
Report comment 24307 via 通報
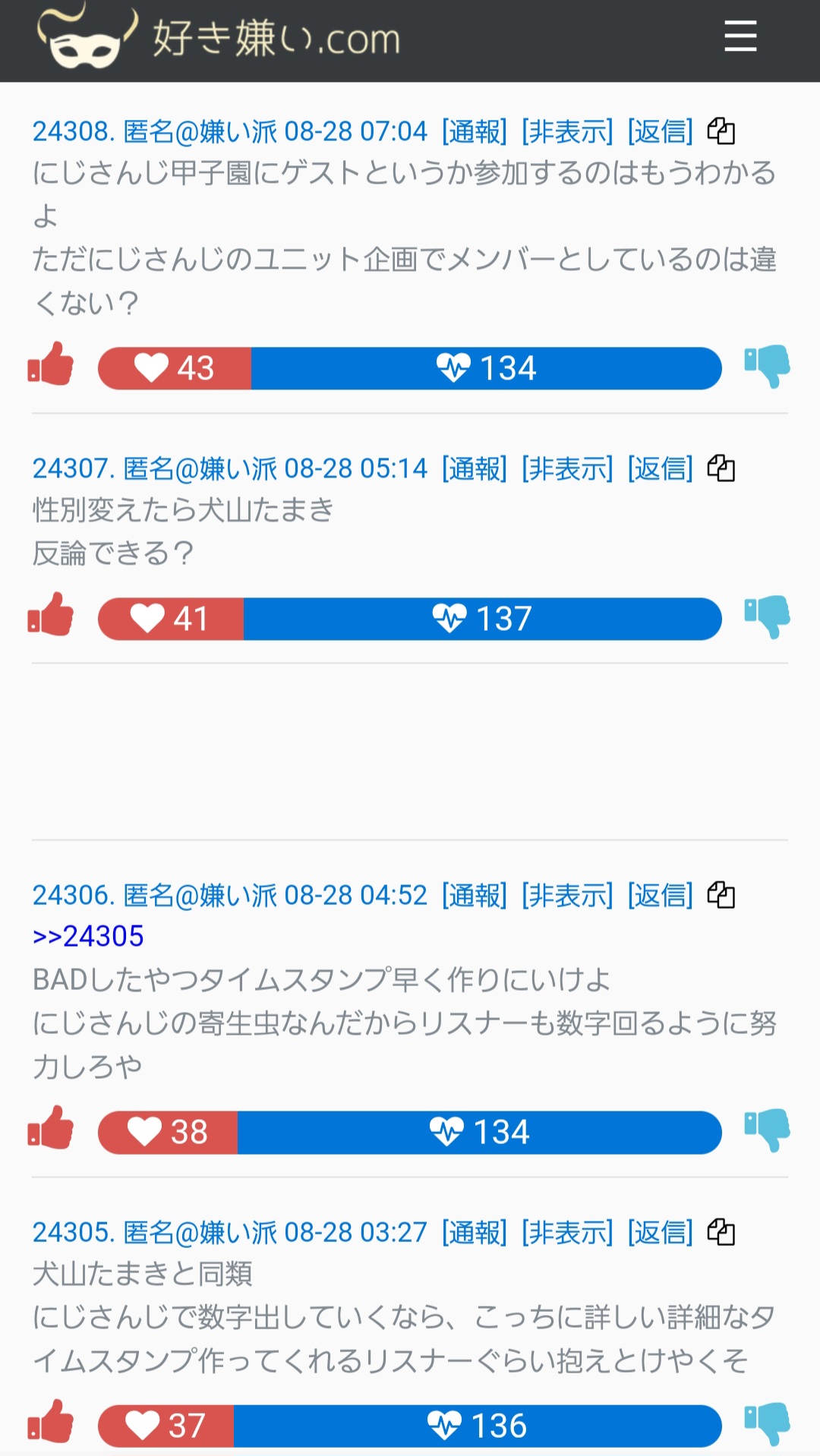[x=475, y=468]
